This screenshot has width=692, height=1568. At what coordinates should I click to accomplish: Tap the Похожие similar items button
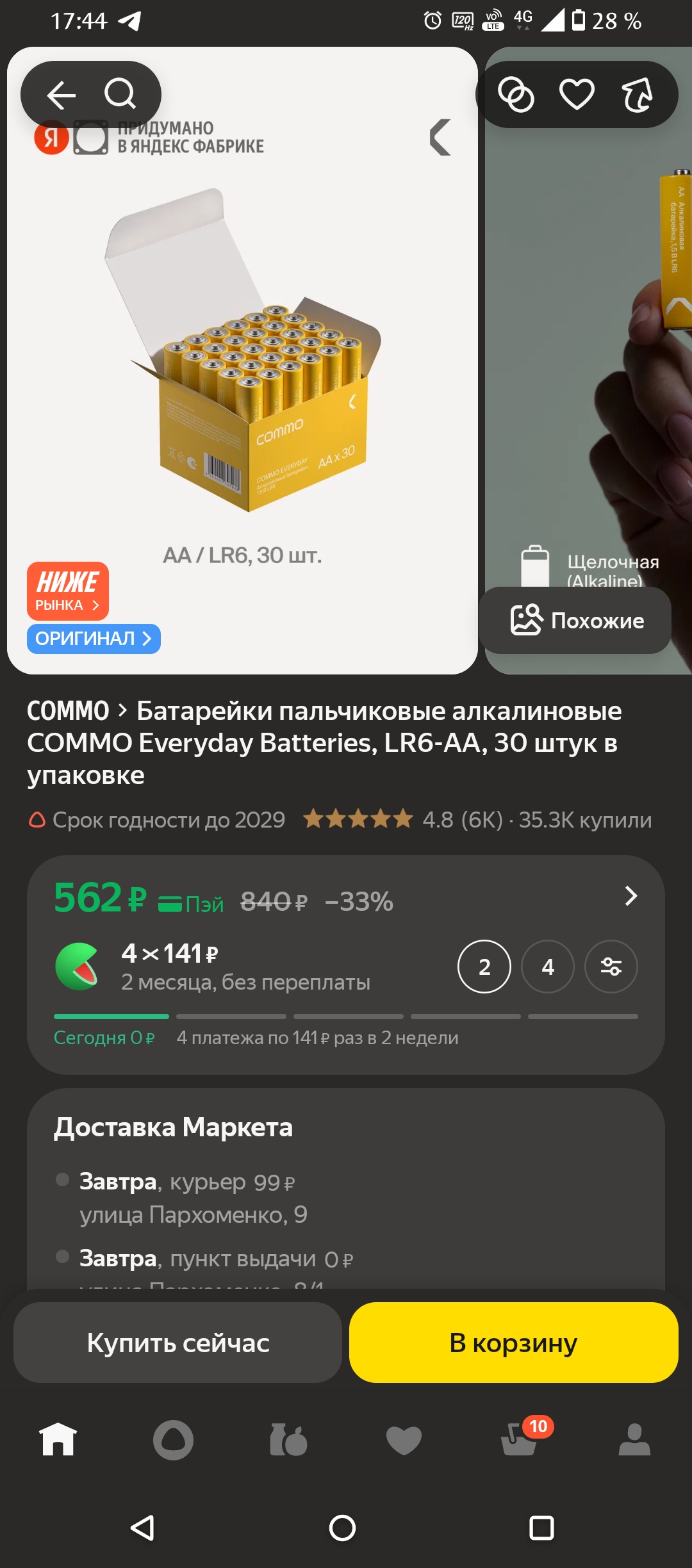click(577, 620)
